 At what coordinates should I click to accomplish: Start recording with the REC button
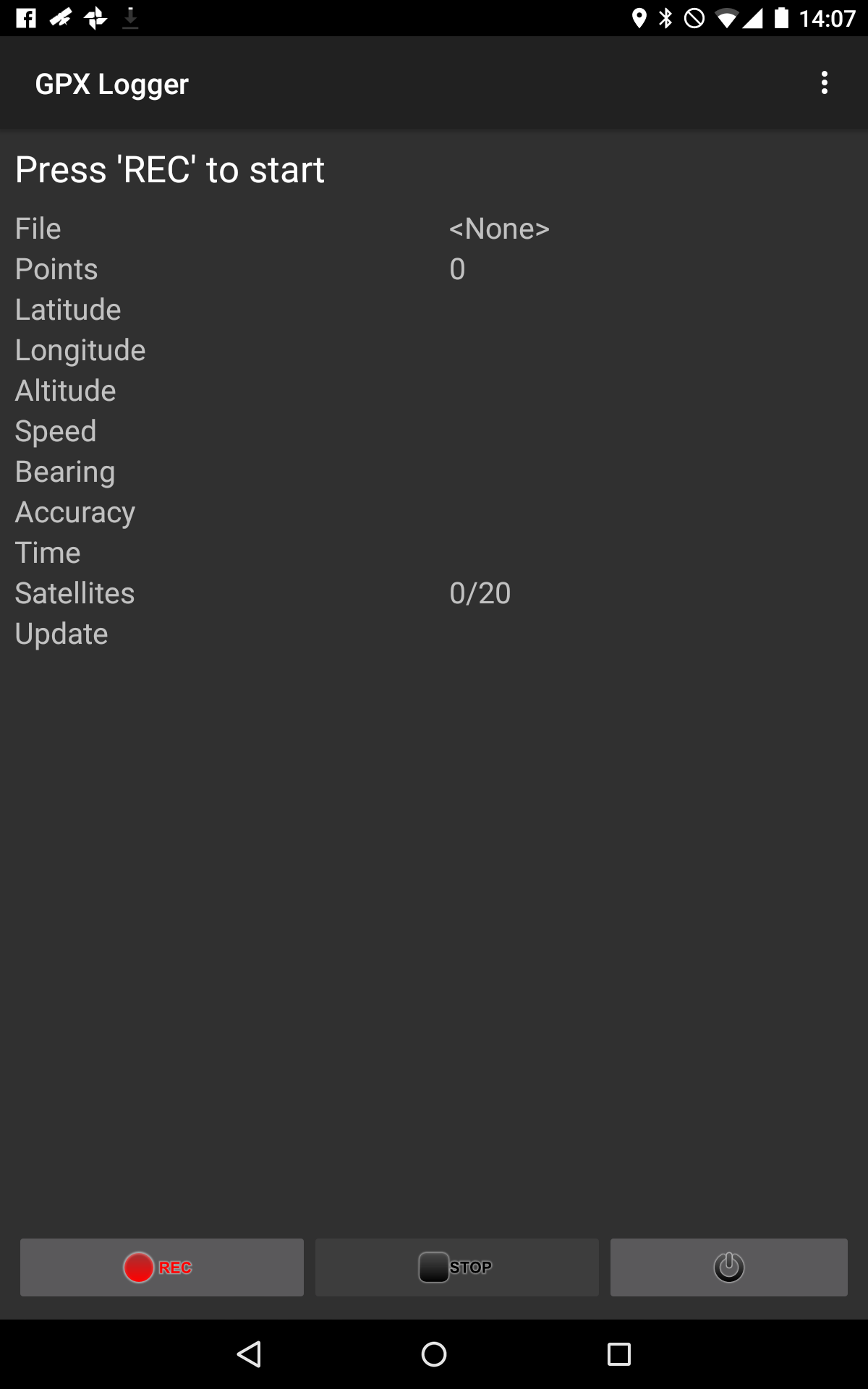pos(161,1267)
